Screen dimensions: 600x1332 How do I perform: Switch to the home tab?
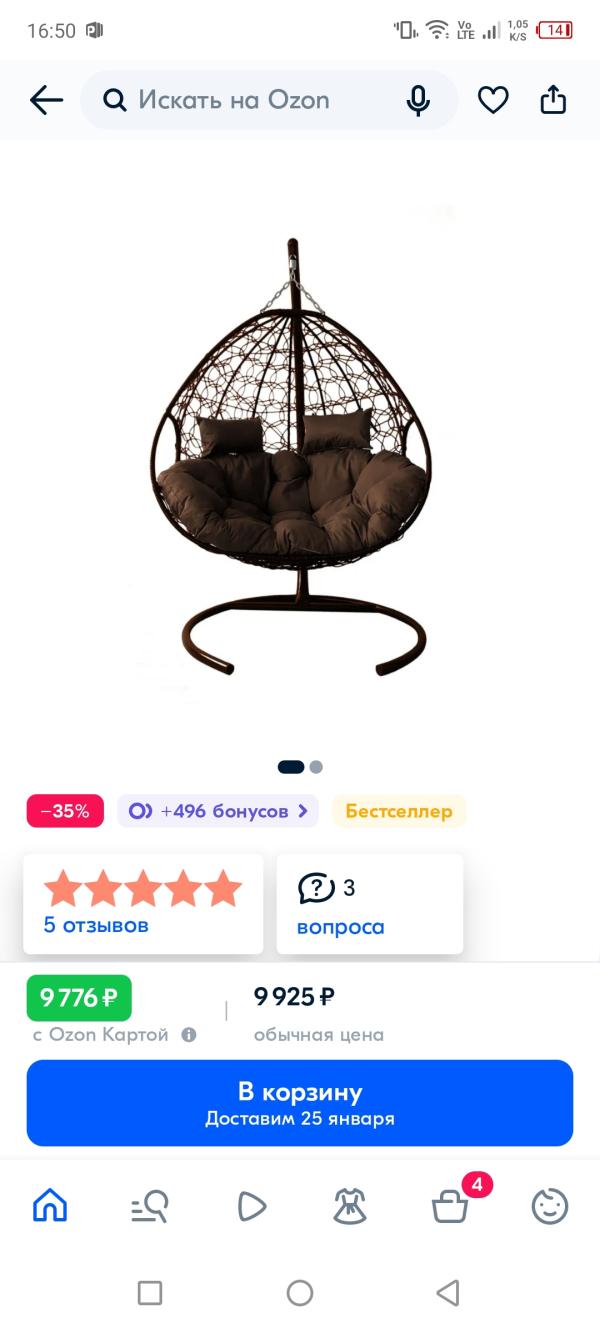(50, 1207)
